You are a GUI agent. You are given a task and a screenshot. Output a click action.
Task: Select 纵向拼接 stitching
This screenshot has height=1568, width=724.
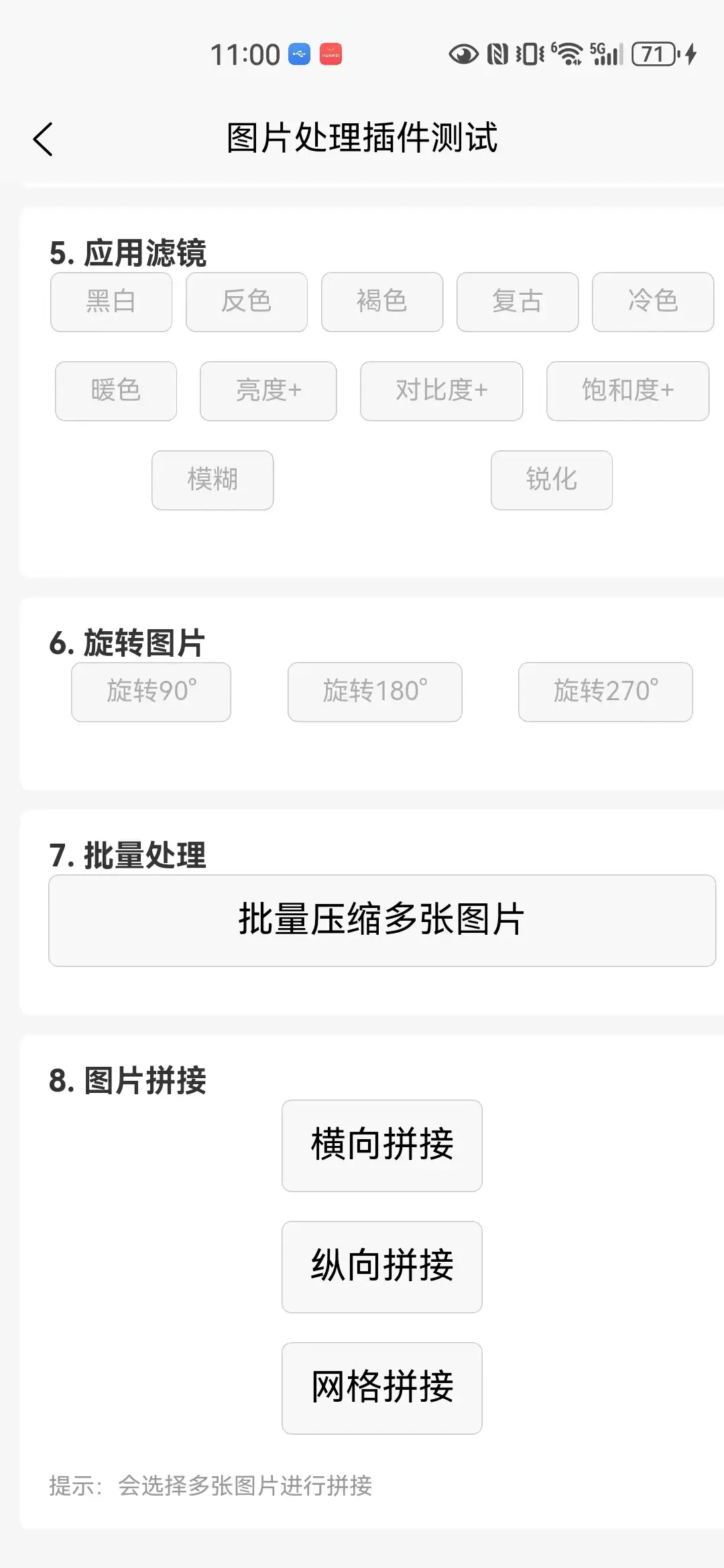[382, 1266]
